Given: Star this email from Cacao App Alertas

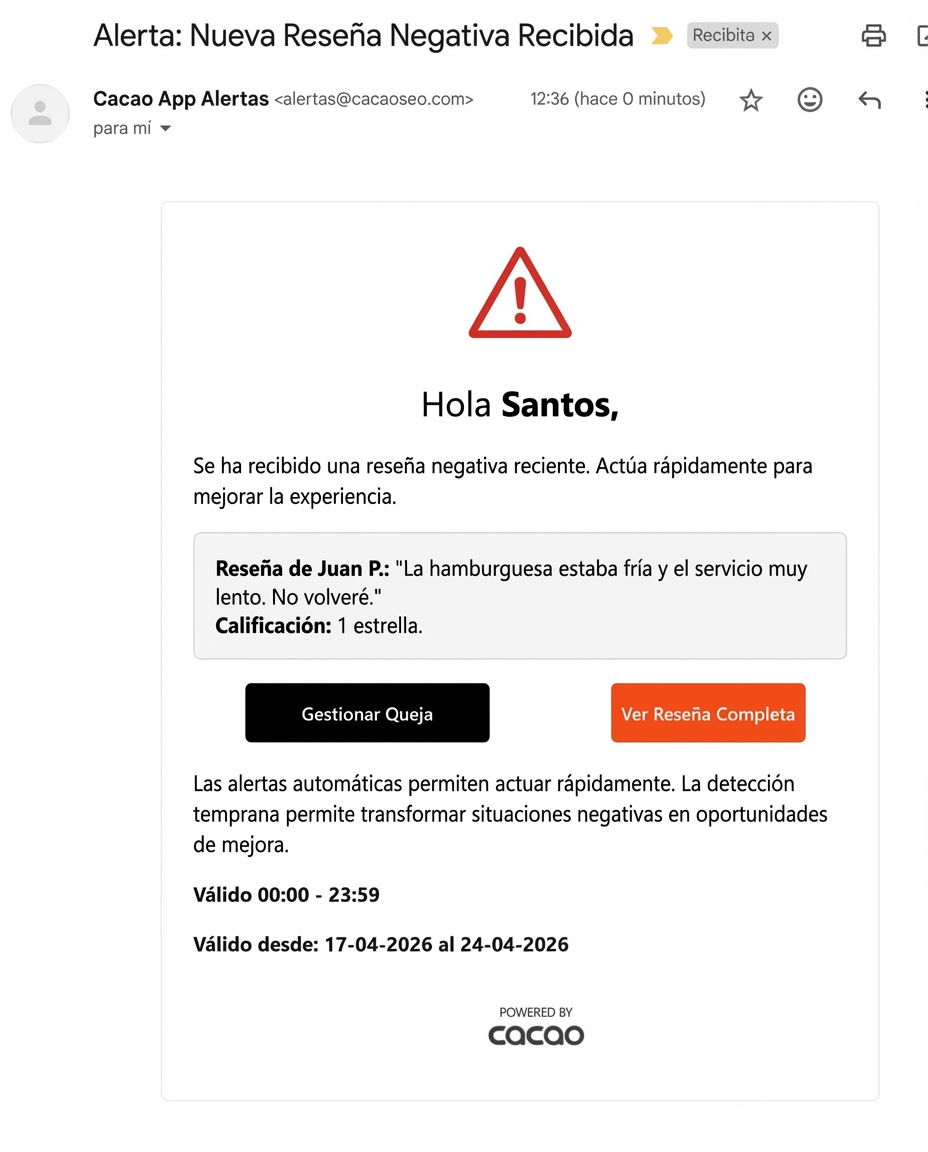Looking at the screenshot, I should click(751, 100).
